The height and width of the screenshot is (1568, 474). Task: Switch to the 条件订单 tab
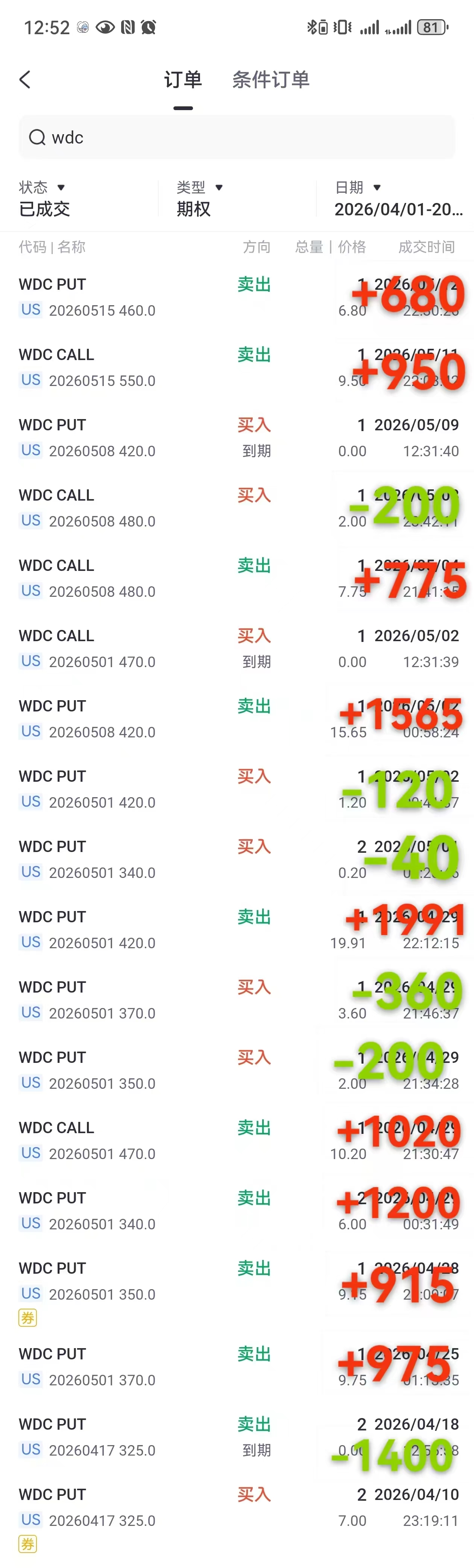[x=270, y=79]
